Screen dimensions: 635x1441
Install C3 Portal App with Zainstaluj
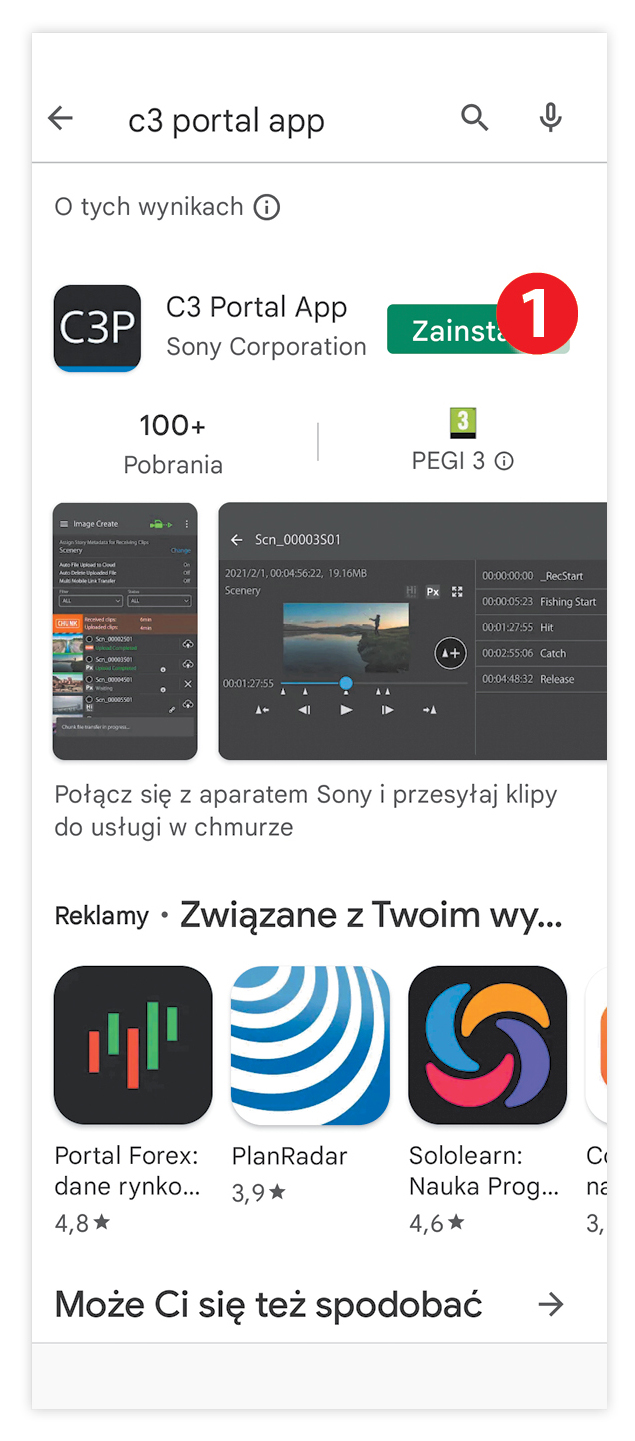[x=445, y=329]
